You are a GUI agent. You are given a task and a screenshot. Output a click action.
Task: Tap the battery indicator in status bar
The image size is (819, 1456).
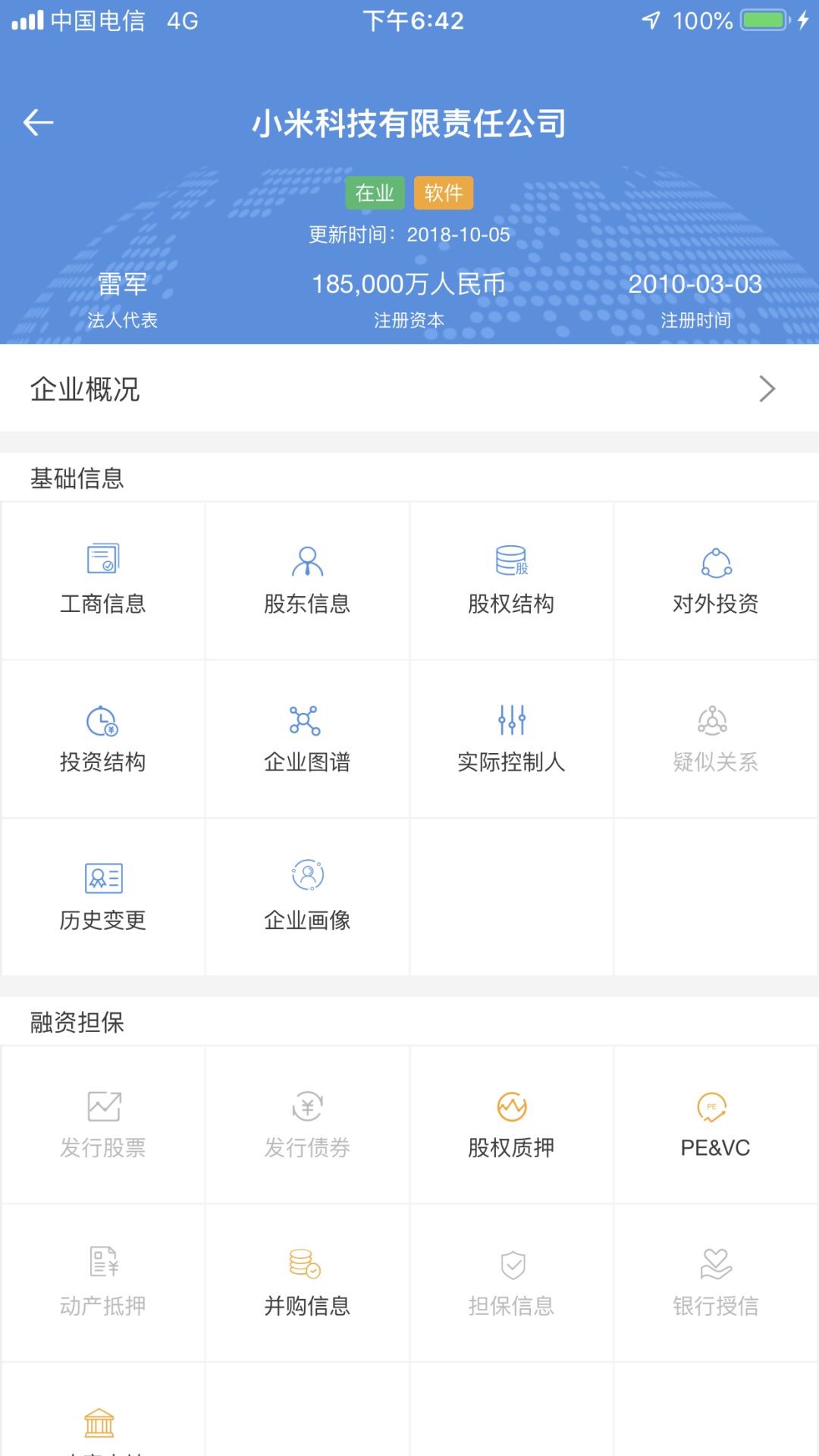(767, 20)
